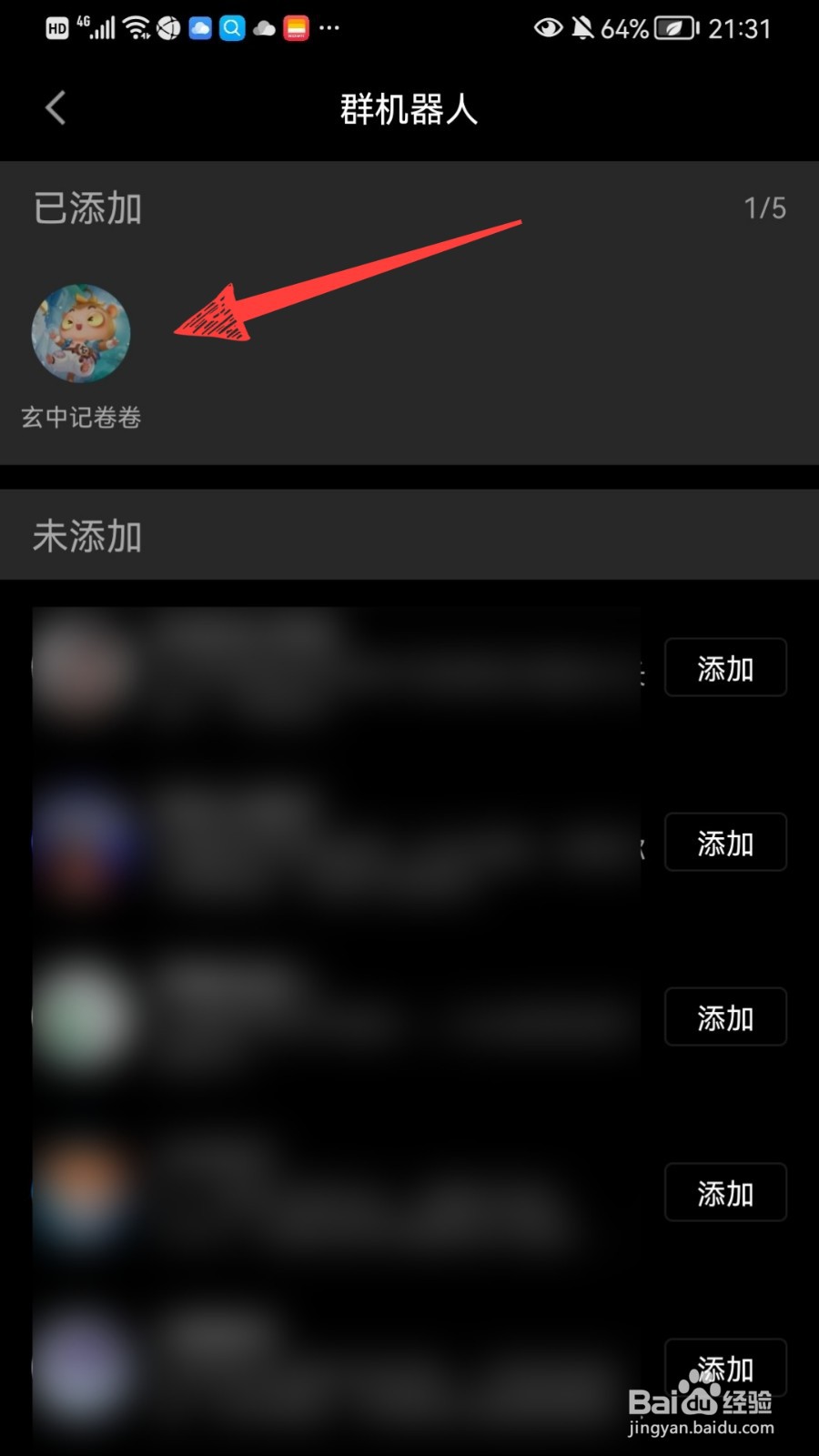
Task: Open the 未添加 section header
Action: tap(86, 536)
